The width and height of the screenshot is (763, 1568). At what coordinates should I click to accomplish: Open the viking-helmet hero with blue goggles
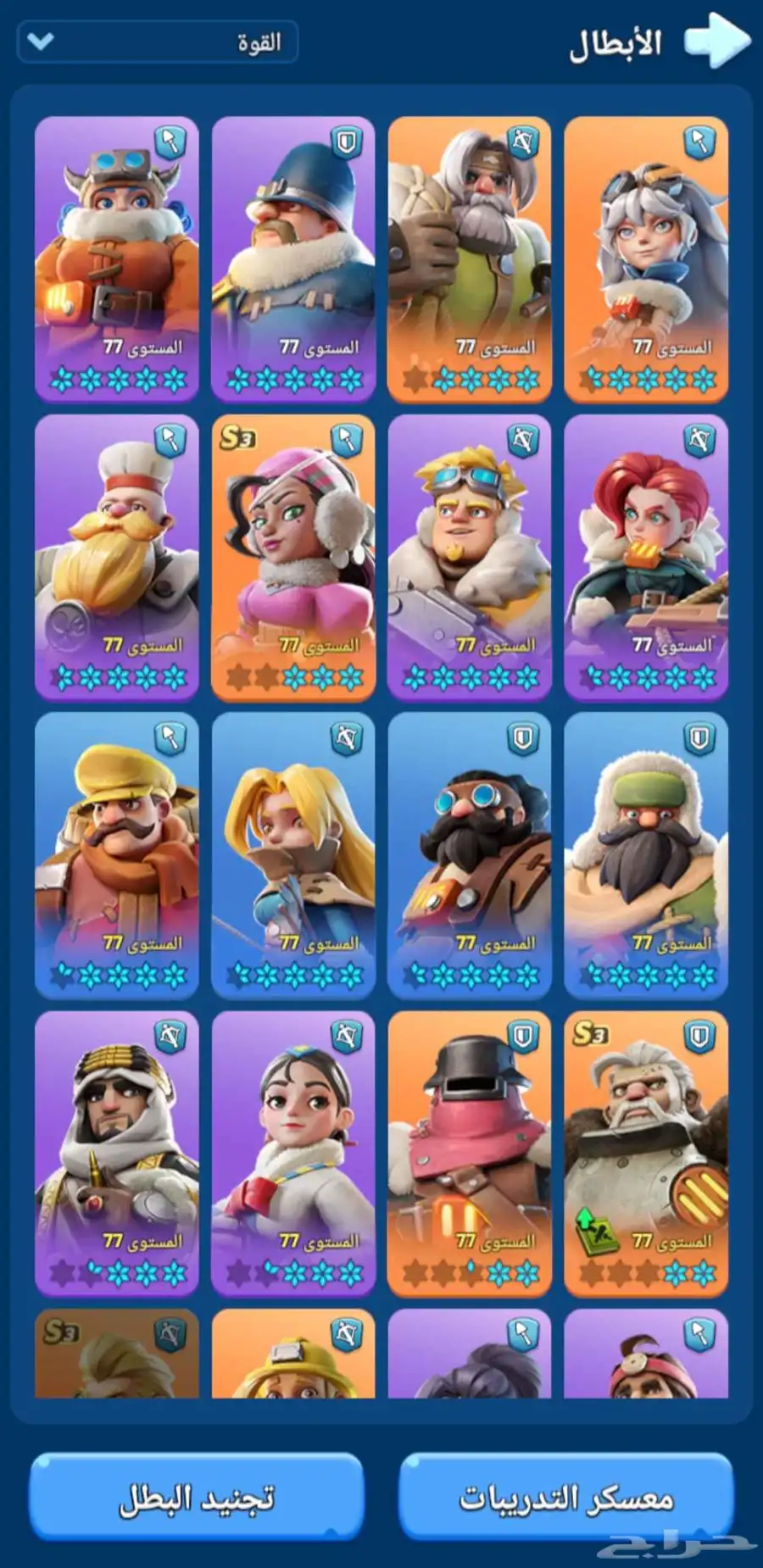[117, 254]
